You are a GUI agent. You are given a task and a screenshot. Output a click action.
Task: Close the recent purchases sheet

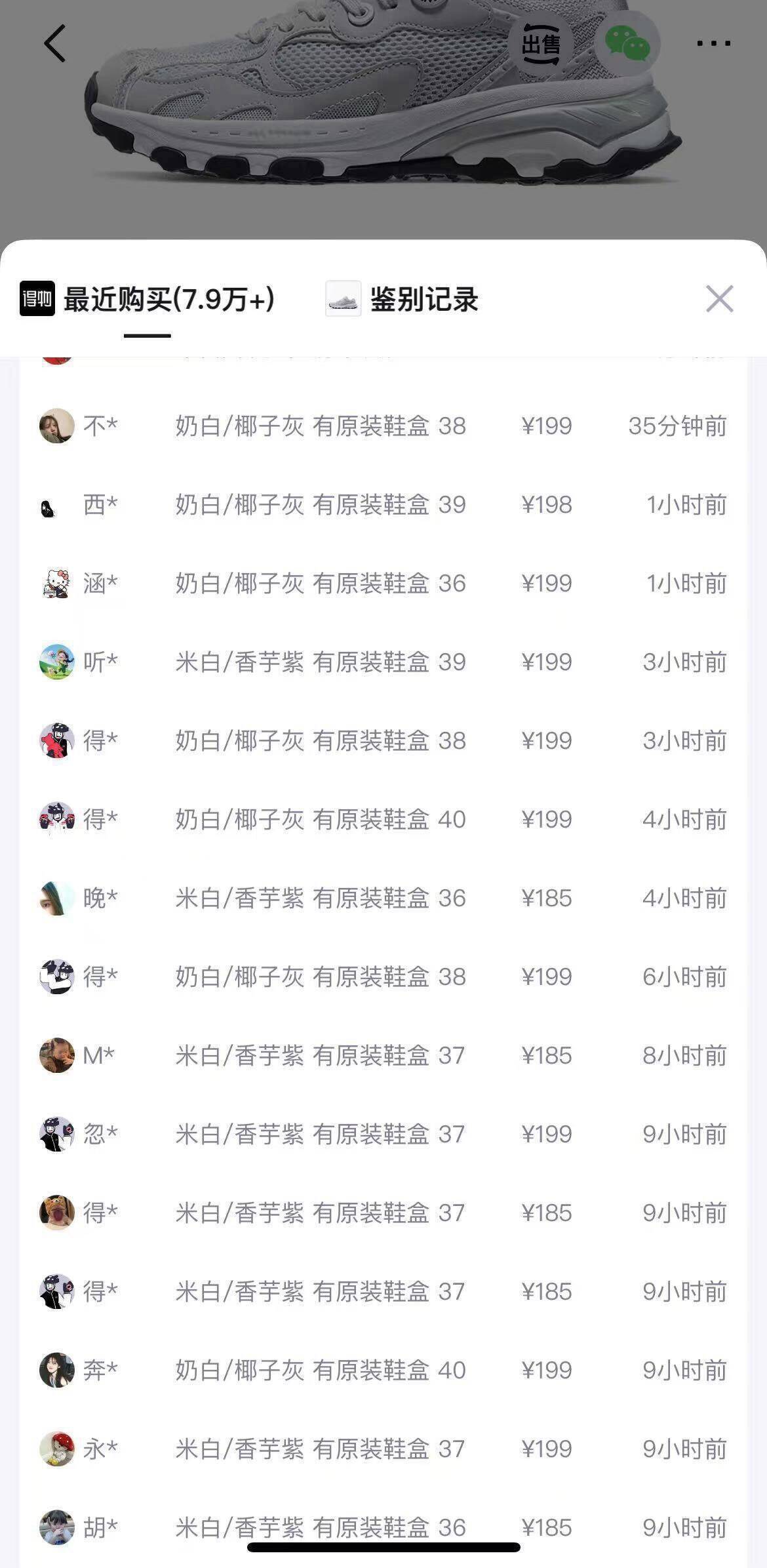[719, 299]
